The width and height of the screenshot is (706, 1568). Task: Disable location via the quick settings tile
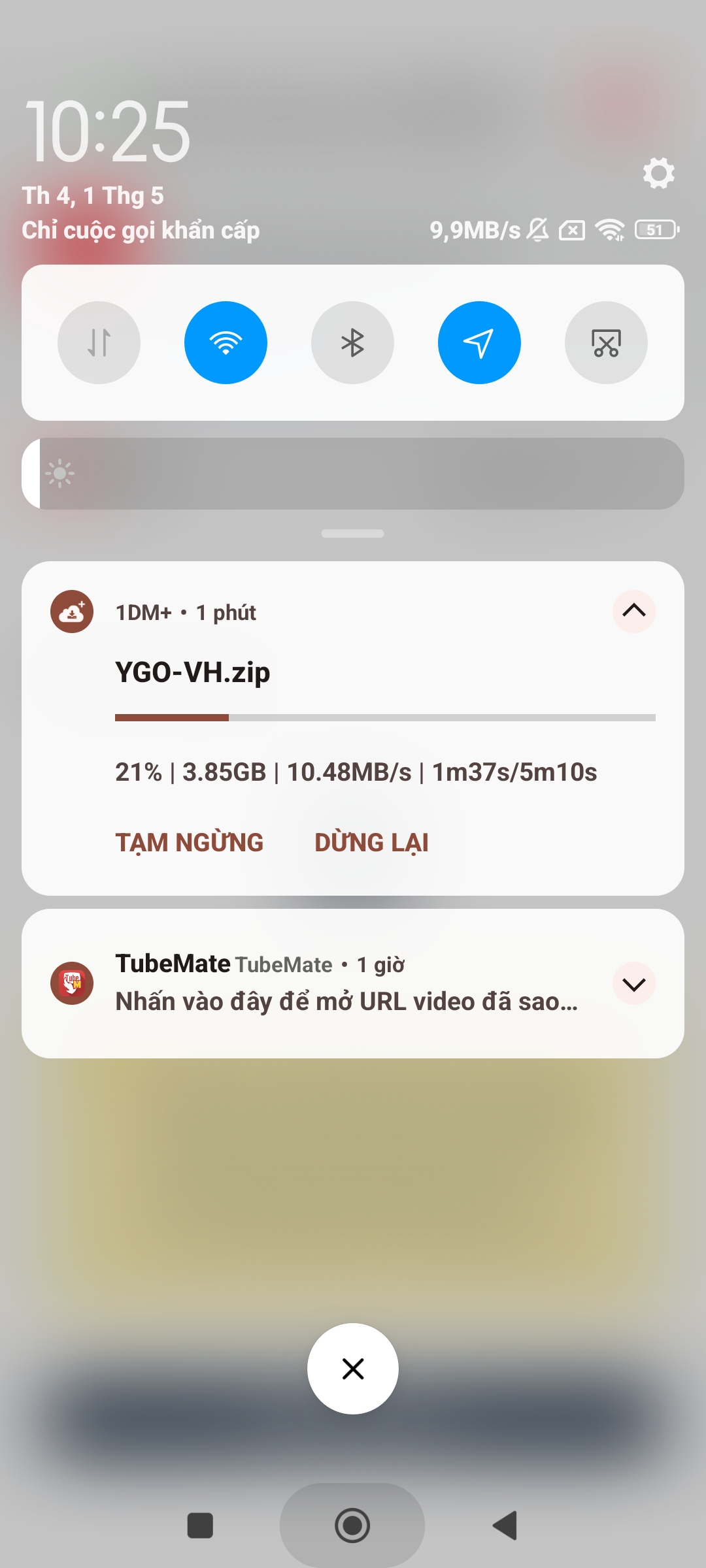point(479,342)
